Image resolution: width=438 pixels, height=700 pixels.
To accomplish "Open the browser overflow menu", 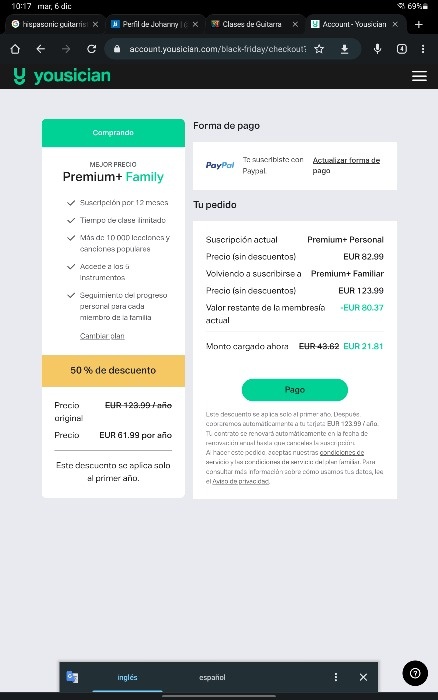I will (423, 49).
